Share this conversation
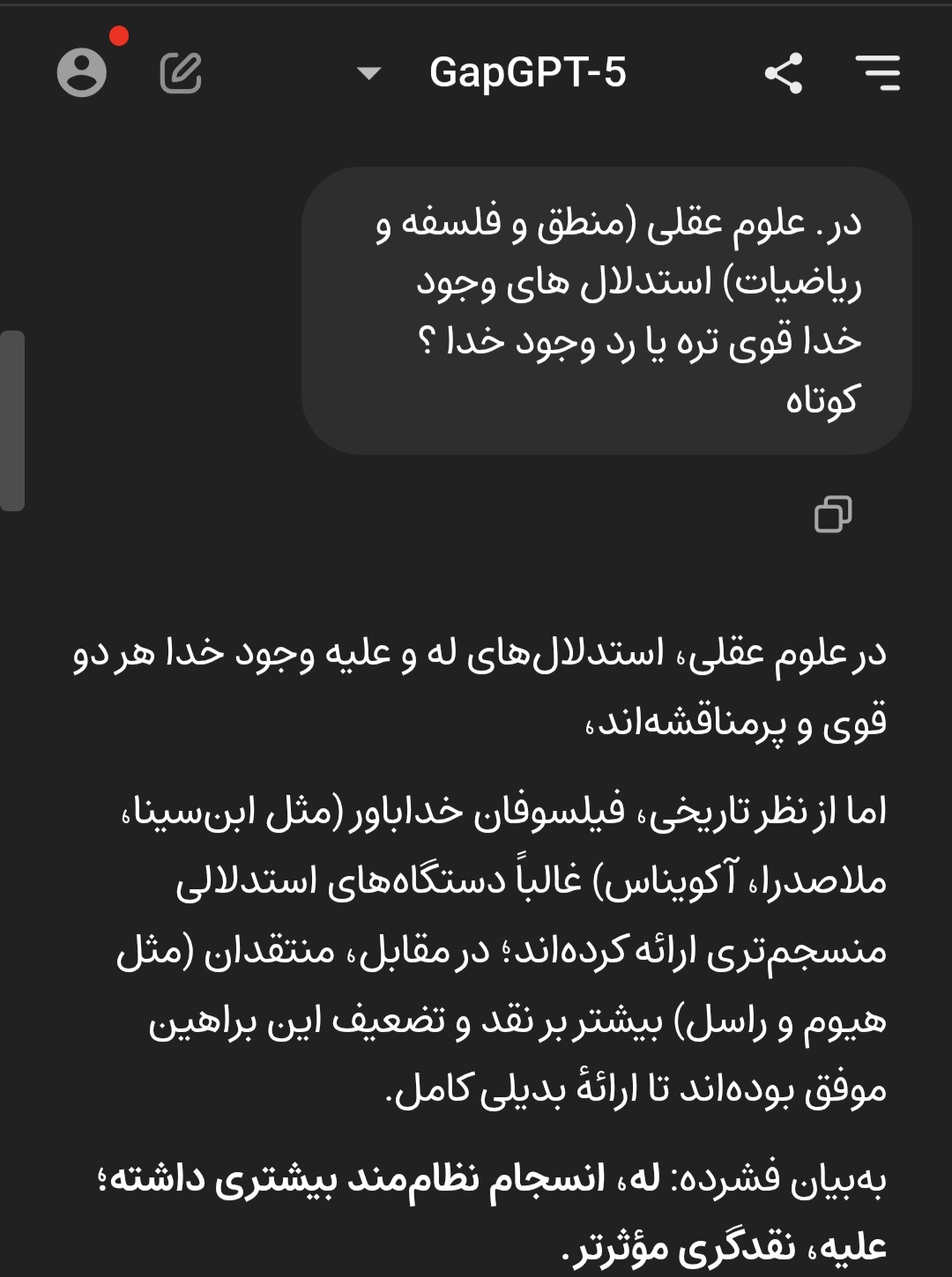Image resolution: width=952 pixels, height=1277 pixels. [x=783, y=72]
